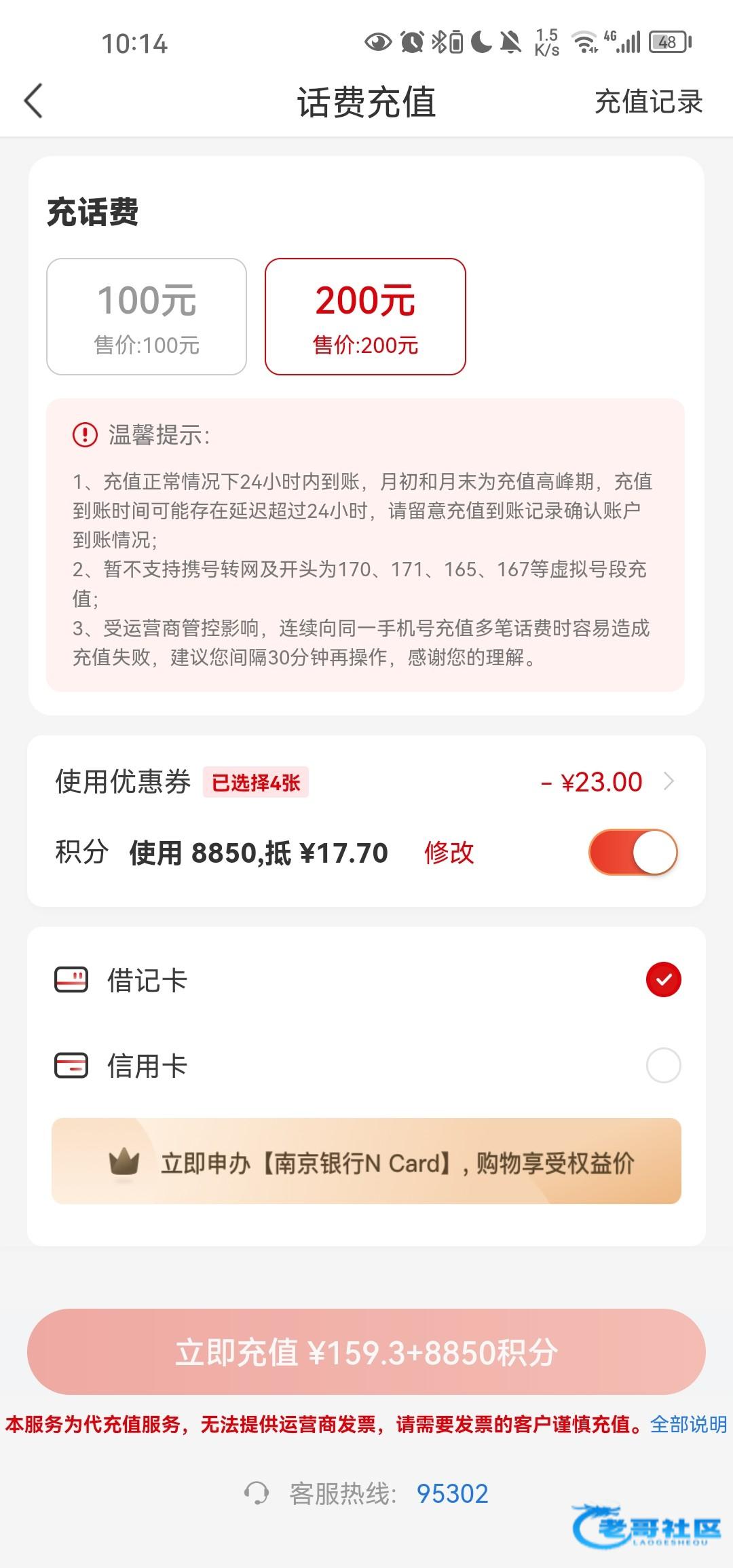Call customer hotline 95302
This screenshot has height=1568, width=733.
[452, 1494]
